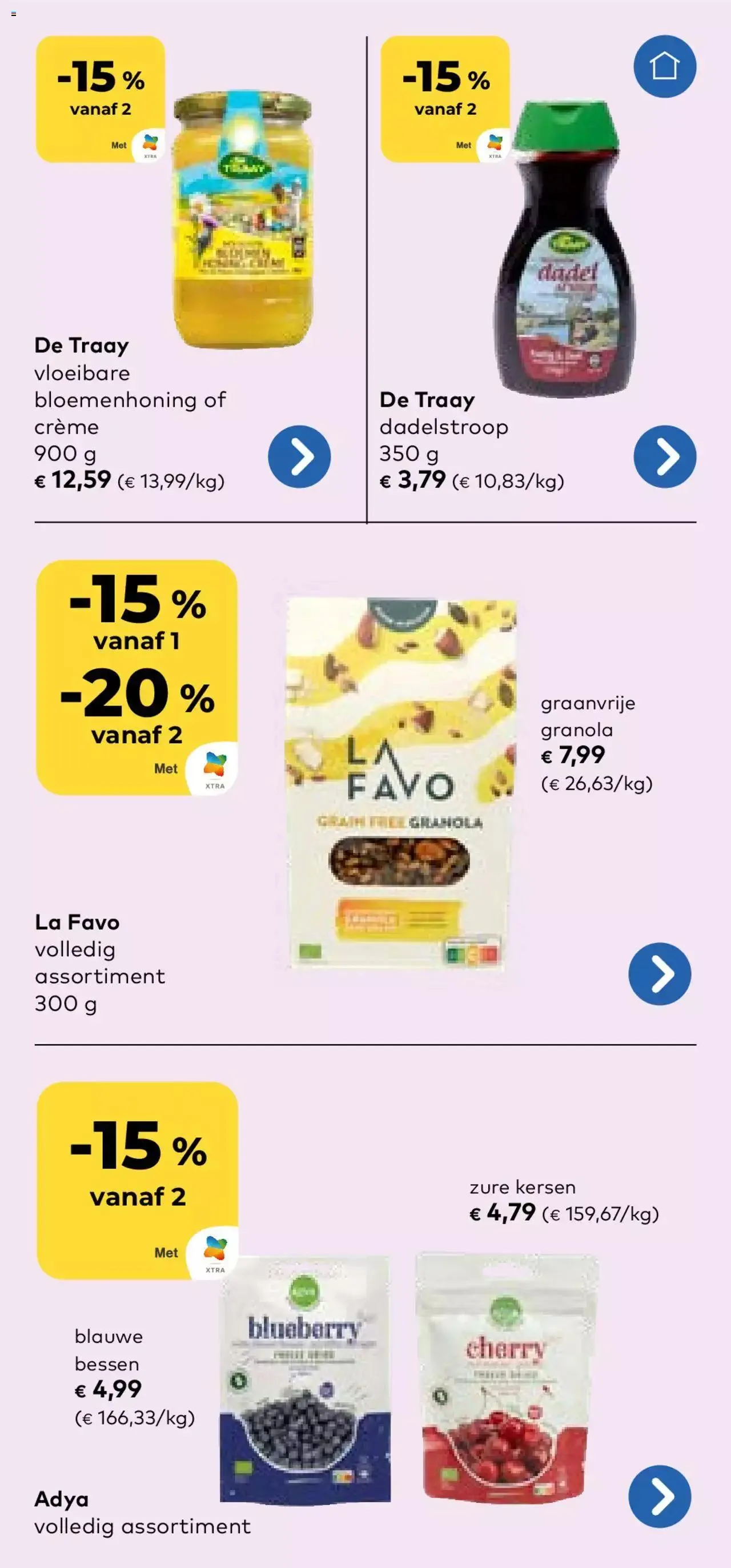View Adya freeze-dried fruit assortment arrow
Image resolution: width=731 pixels, height=1568 pixels.
[x=659, y=1496]
